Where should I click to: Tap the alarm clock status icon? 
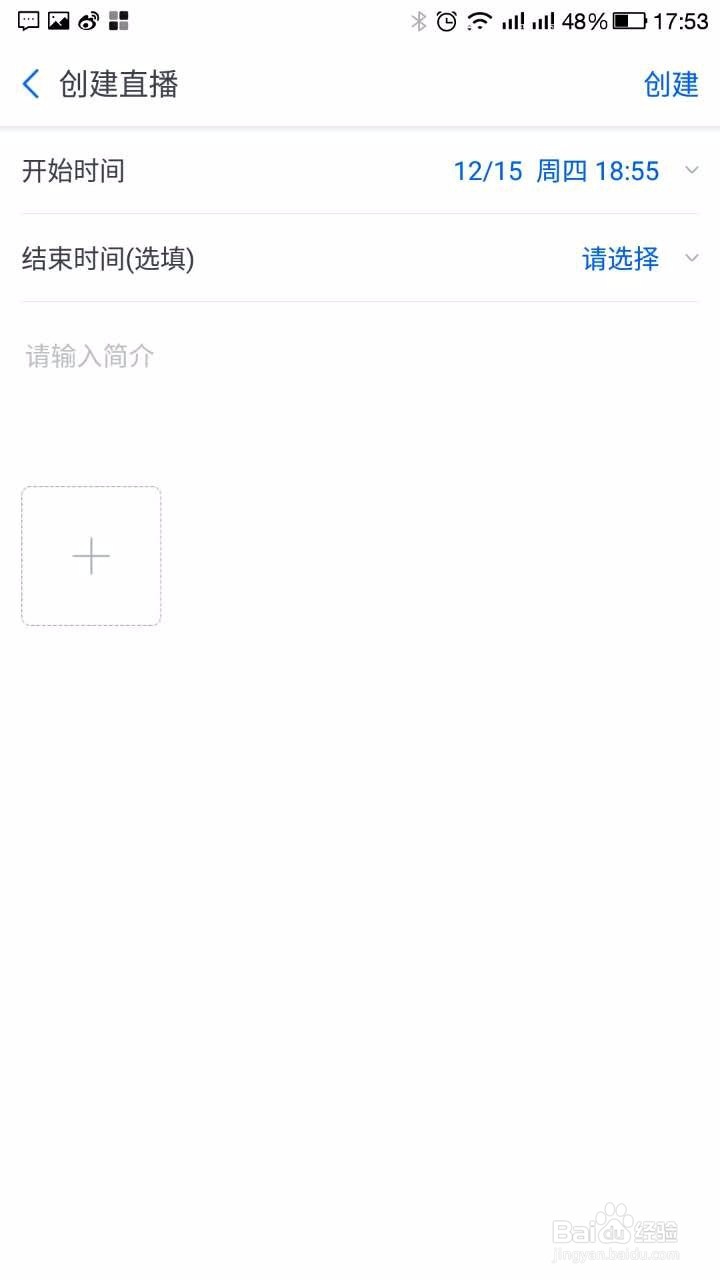tap(448, 20)
